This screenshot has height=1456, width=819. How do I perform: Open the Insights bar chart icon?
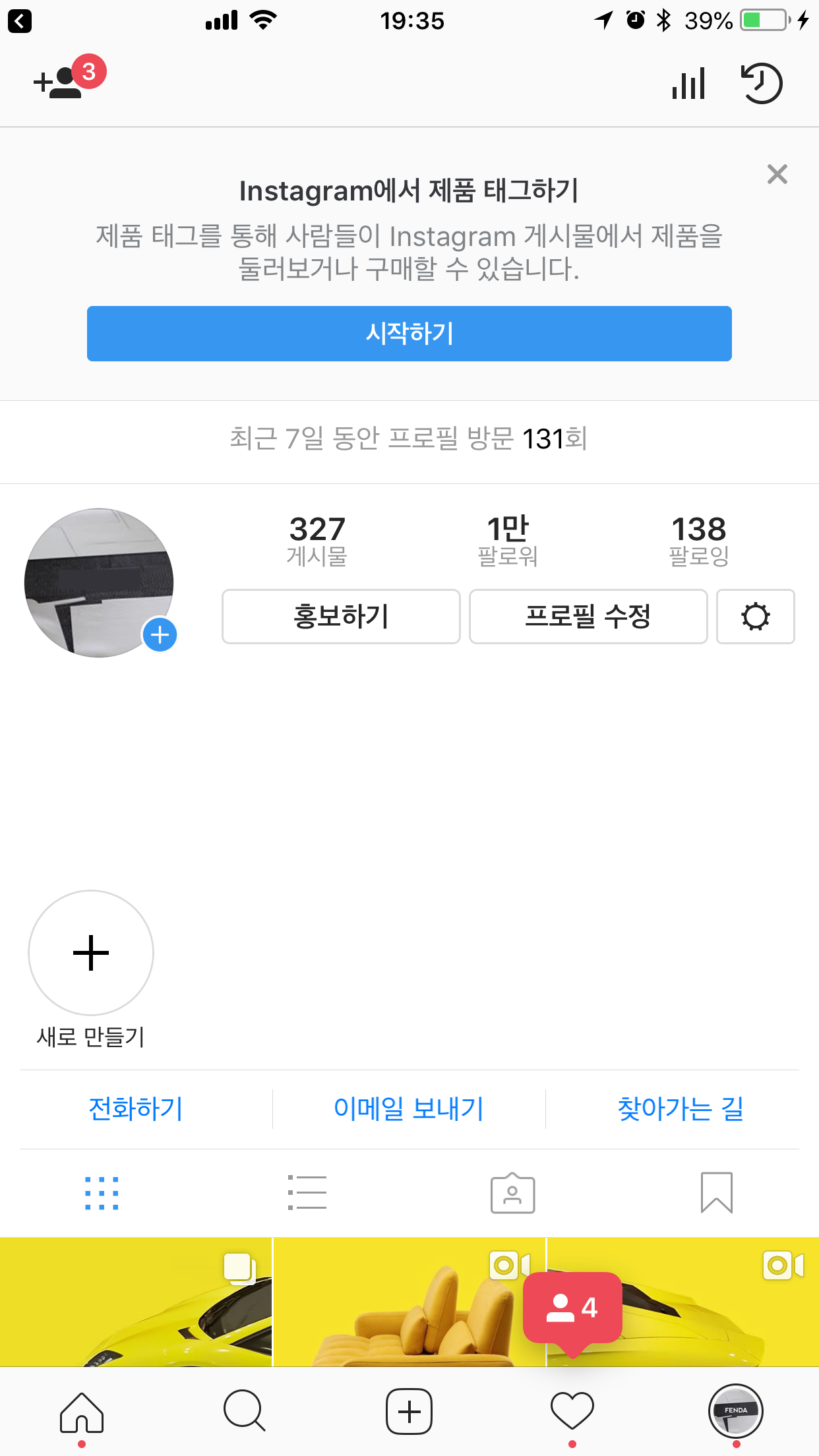(x=688, y=83)
